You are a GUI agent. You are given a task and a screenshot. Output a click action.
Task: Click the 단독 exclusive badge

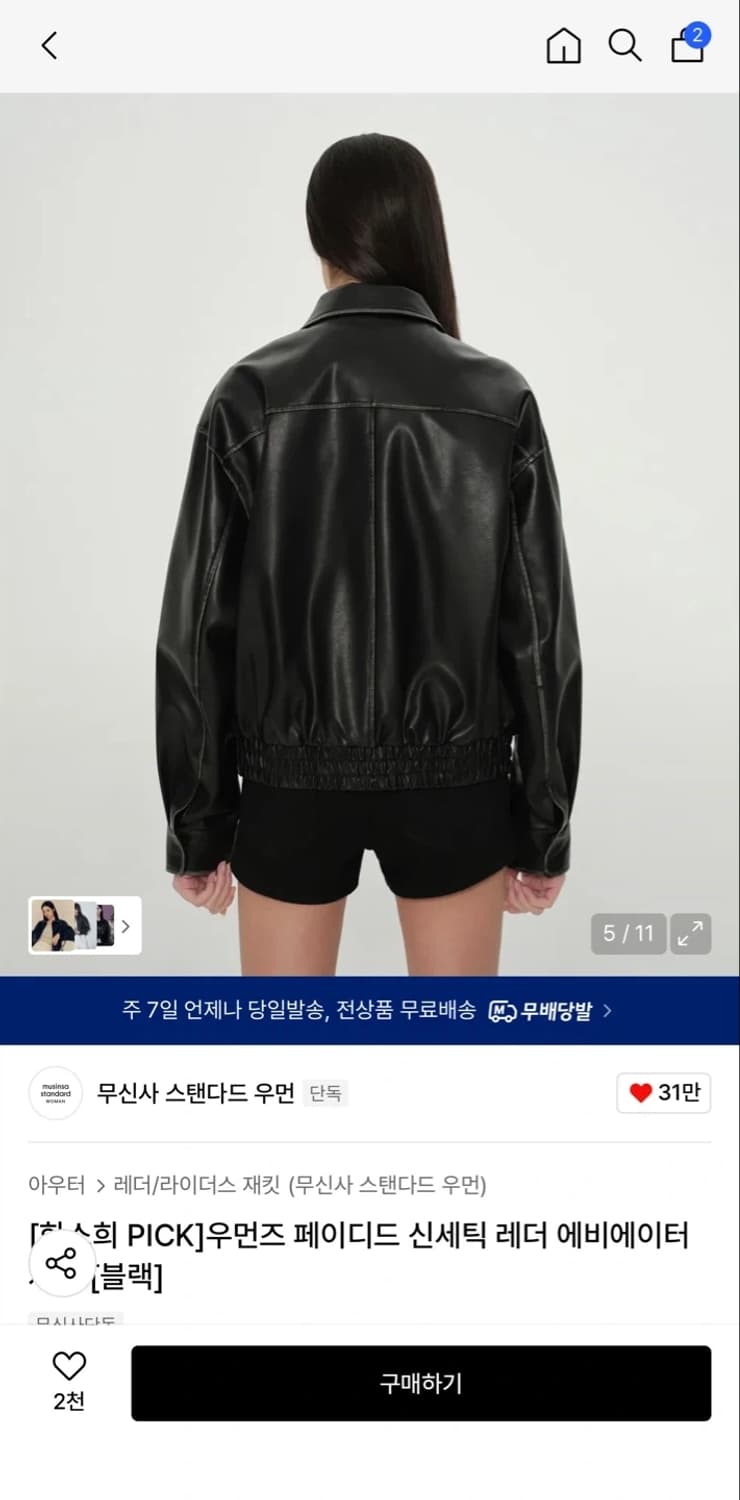[x=325, y=1094]
